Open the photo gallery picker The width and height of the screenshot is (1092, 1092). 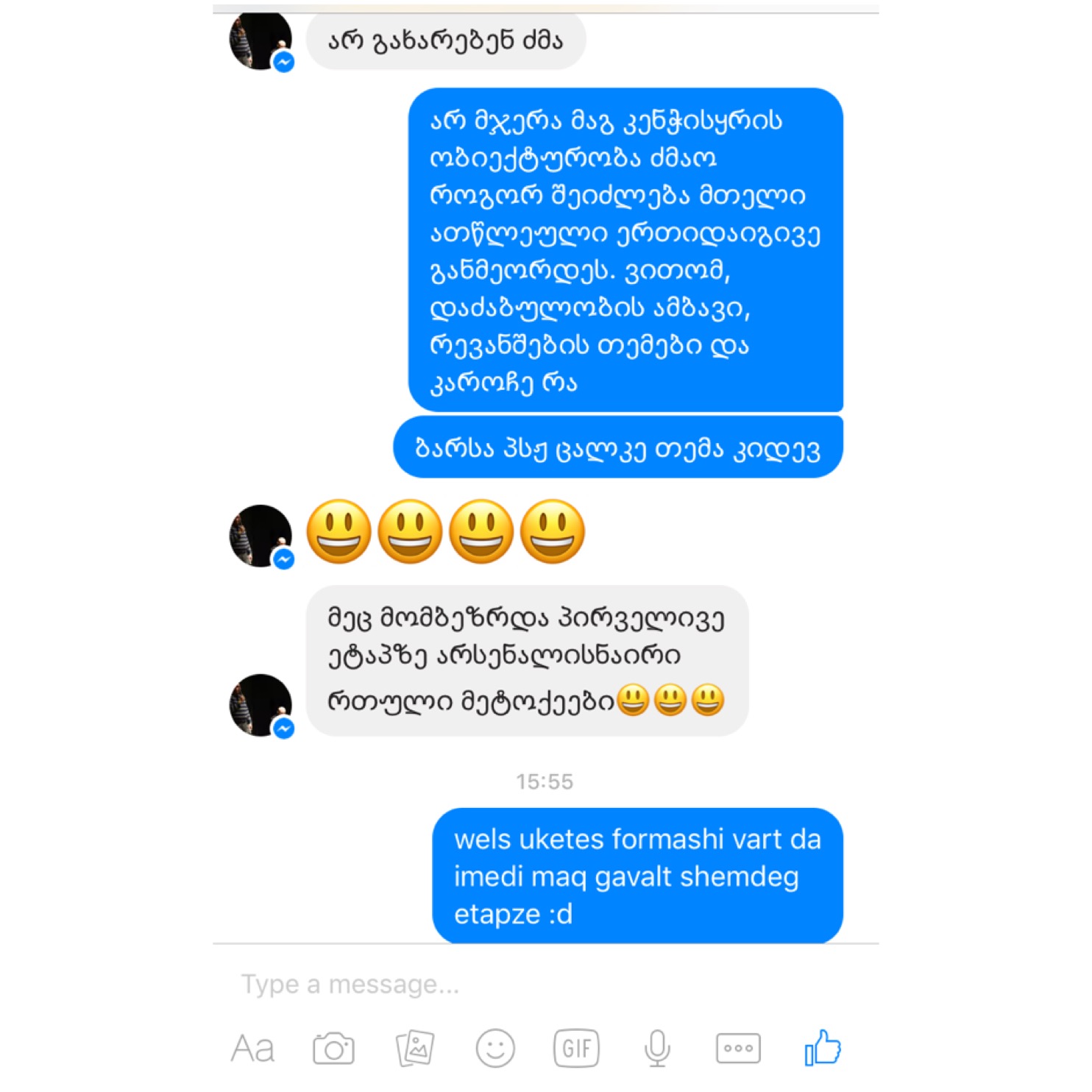[414, 1049]
